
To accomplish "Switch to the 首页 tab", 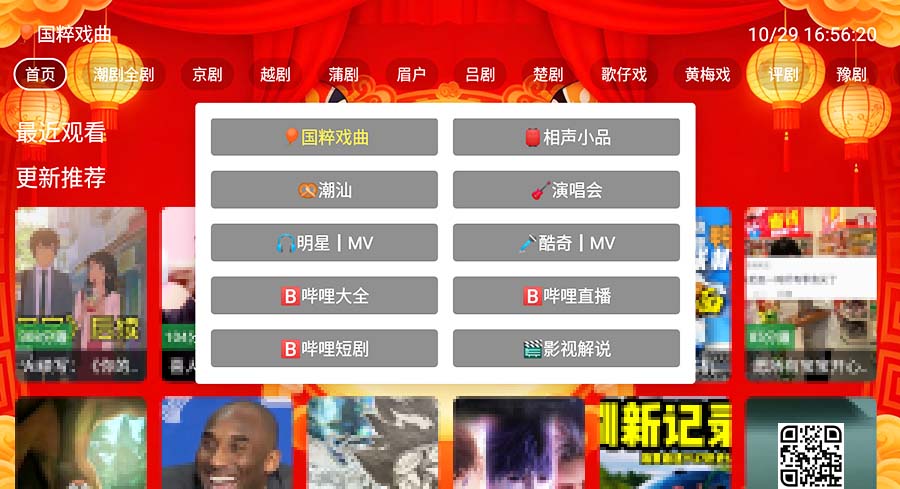I will [x=40, y=74].
